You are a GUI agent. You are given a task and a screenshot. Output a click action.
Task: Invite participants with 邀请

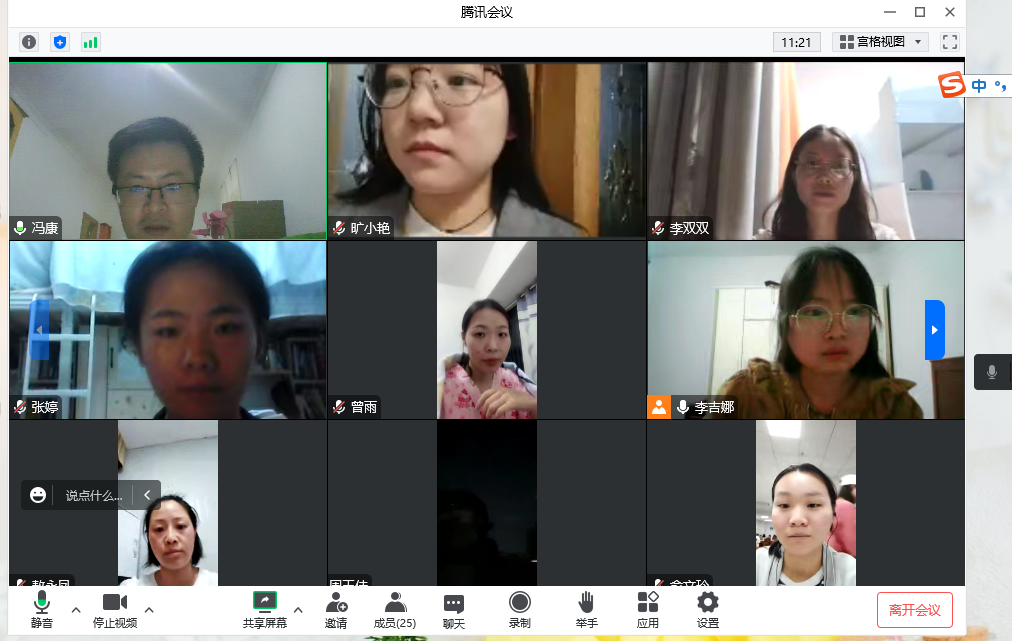coord(336,608)
